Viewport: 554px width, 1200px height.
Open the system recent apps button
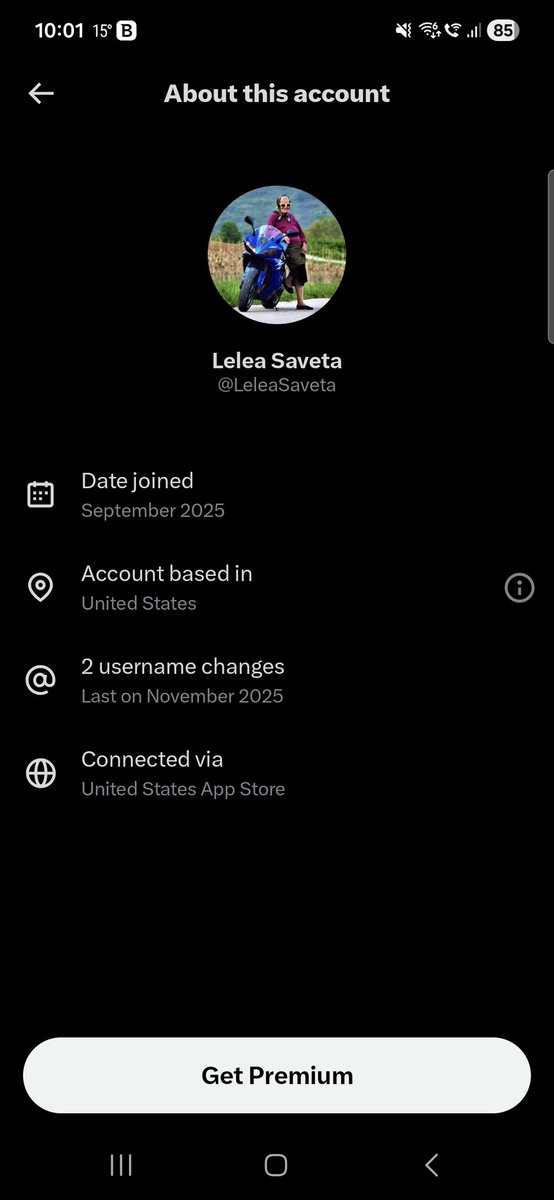[x=121, y=1164]
